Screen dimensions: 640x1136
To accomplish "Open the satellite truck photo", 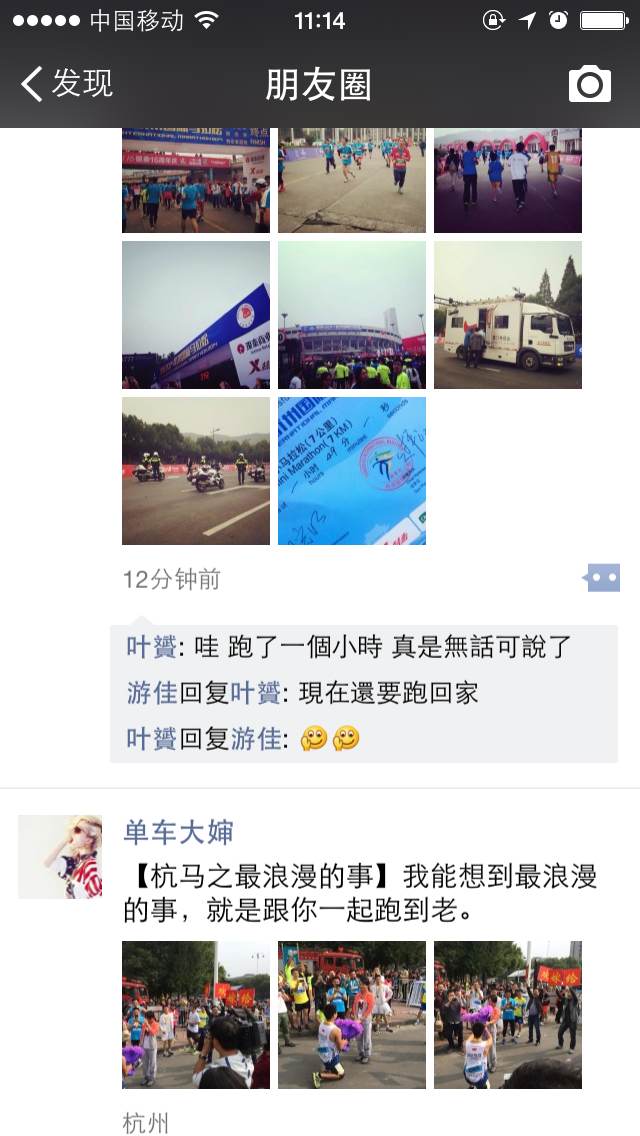I will 507,315.
